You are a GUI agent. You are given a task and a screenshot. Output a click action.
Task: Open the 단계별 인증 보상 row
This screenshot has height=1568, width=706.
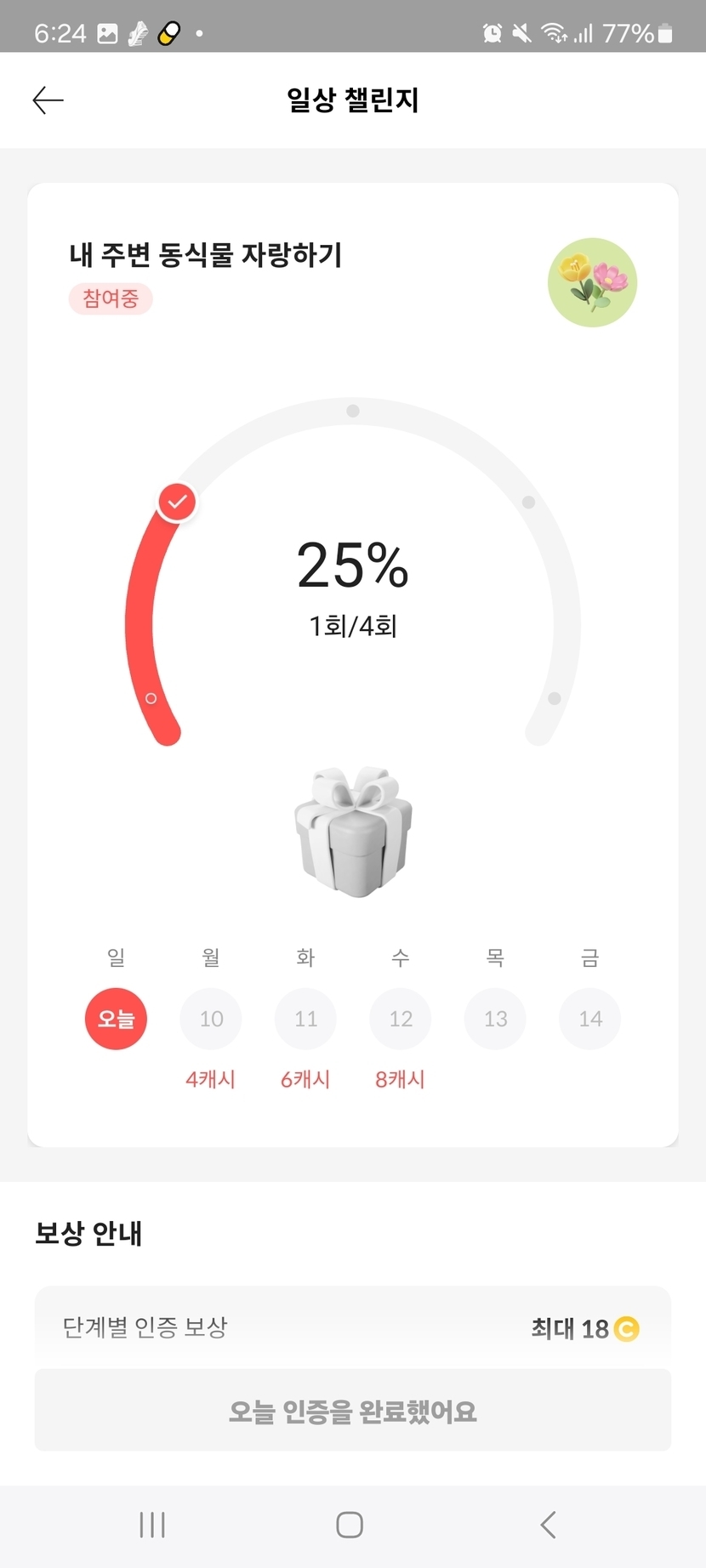[x=353, y=1327]
